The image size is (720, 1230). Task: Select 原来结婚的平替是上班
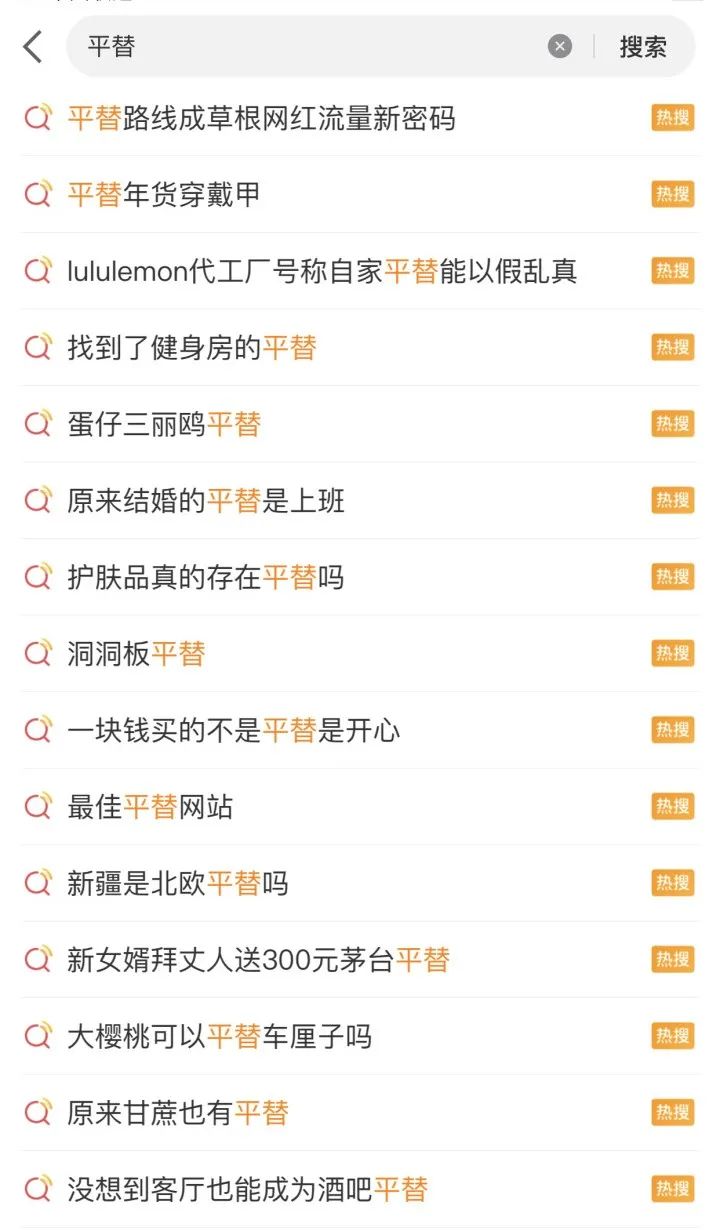pyautogui.click(x=206, y=500)
